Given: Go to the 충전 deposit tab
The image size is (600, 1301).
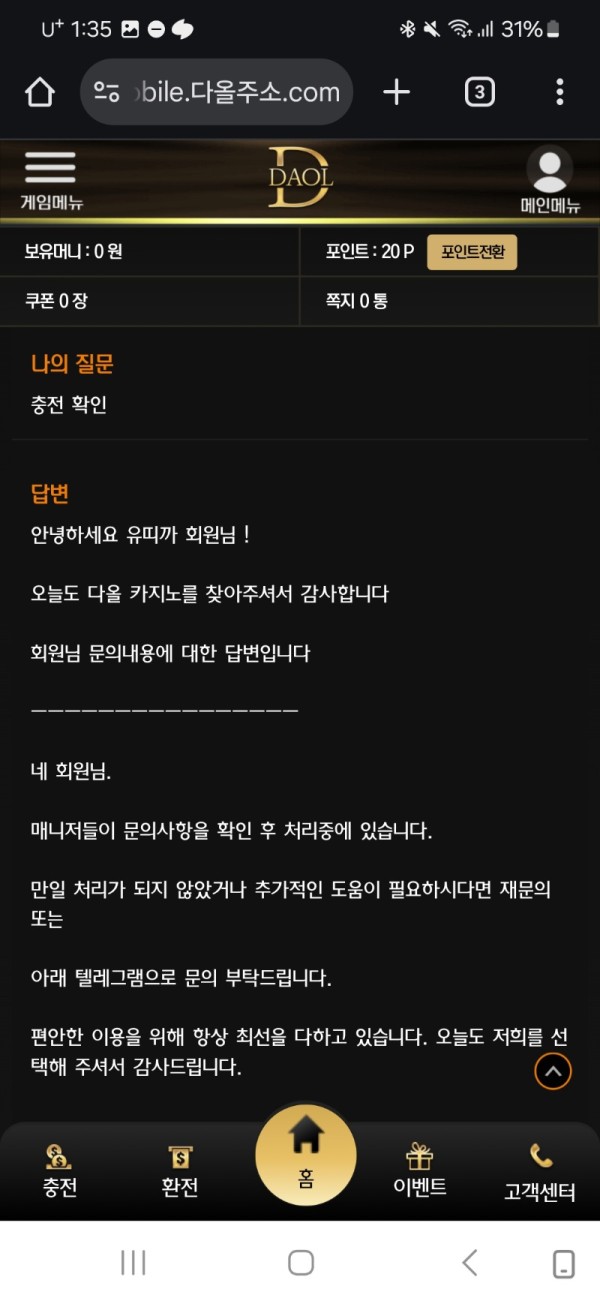Looking at the screenshot, I should point(60,1172).
